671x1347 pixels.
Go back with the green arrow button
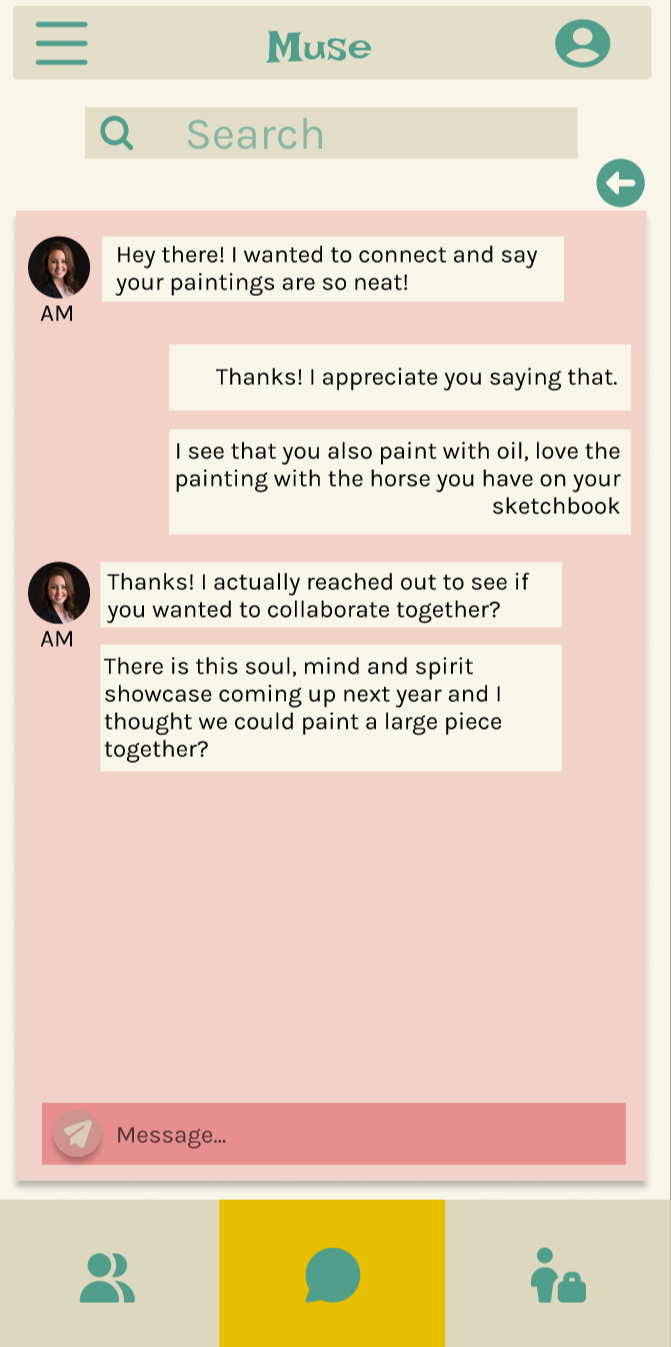[621, 183]
